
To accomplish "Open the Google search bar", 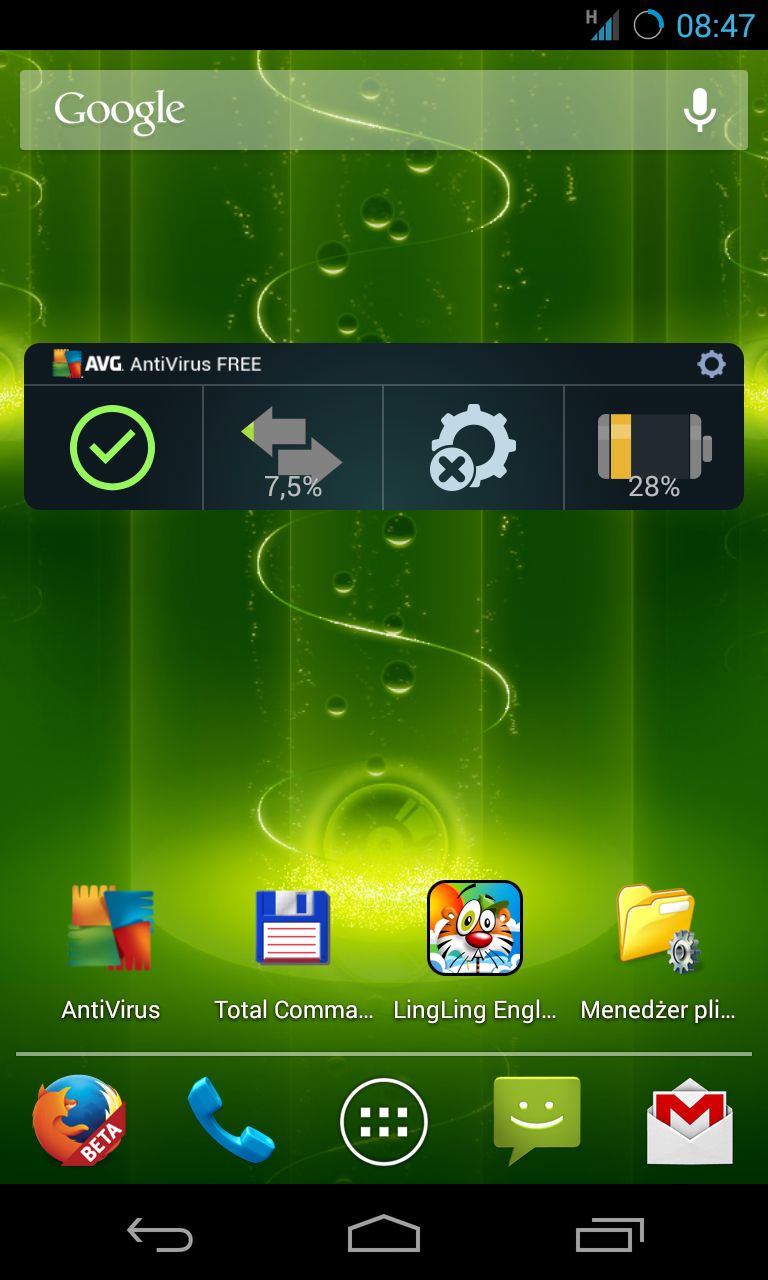I will 383,110.
